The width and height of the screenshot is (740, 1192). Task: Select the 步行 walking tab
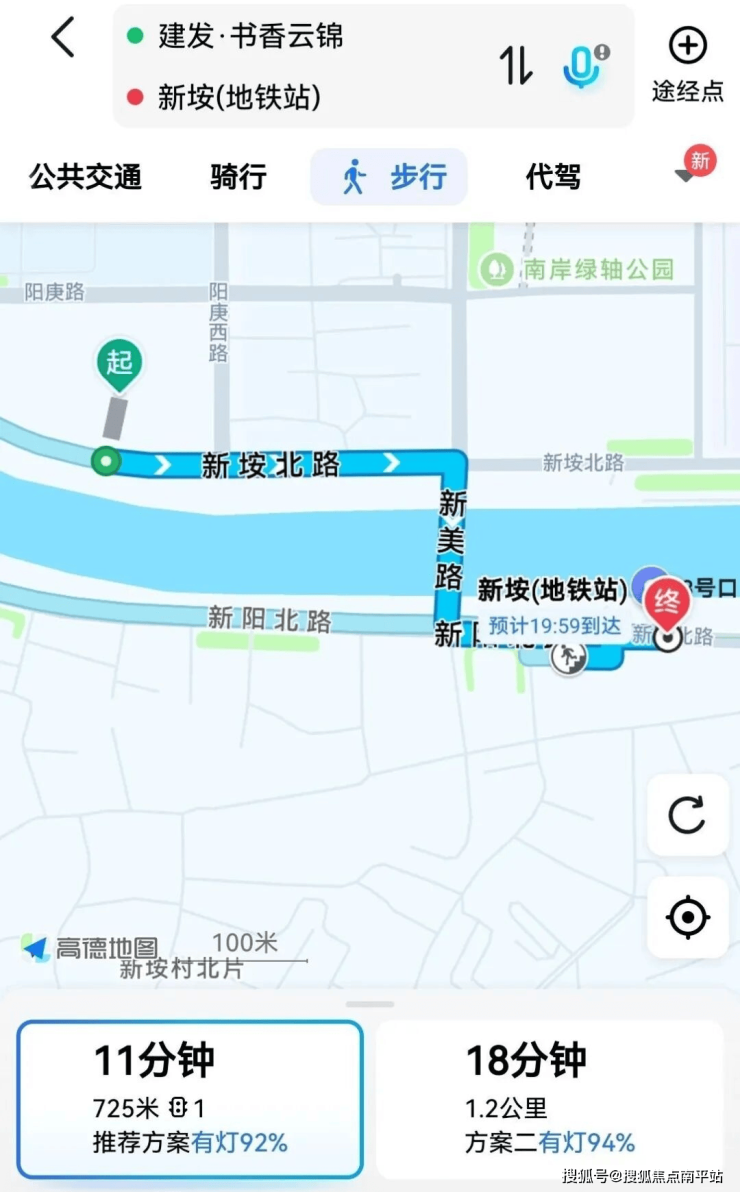390,177
